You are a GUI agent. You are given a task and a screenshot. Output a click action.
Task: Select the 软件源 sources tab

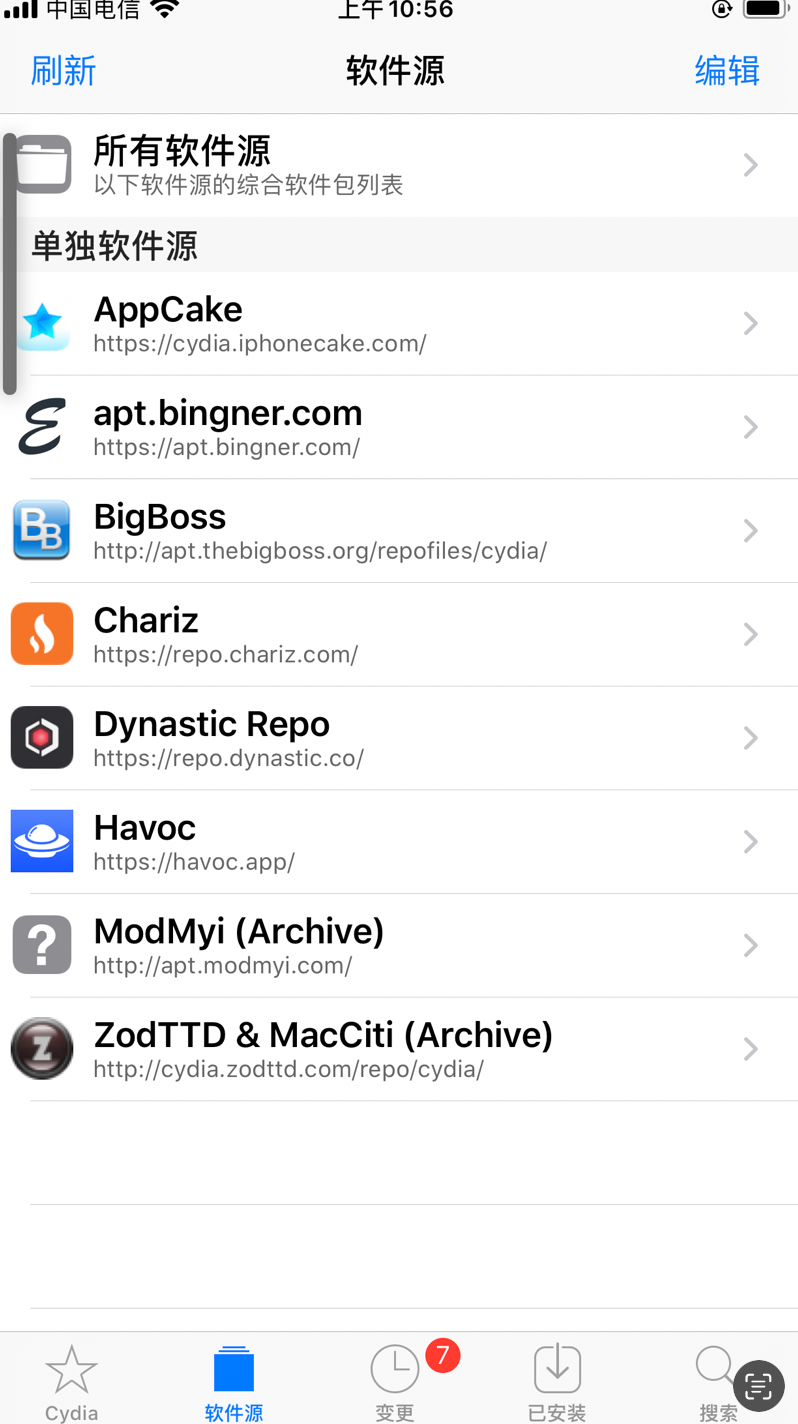coord(234,1382)
